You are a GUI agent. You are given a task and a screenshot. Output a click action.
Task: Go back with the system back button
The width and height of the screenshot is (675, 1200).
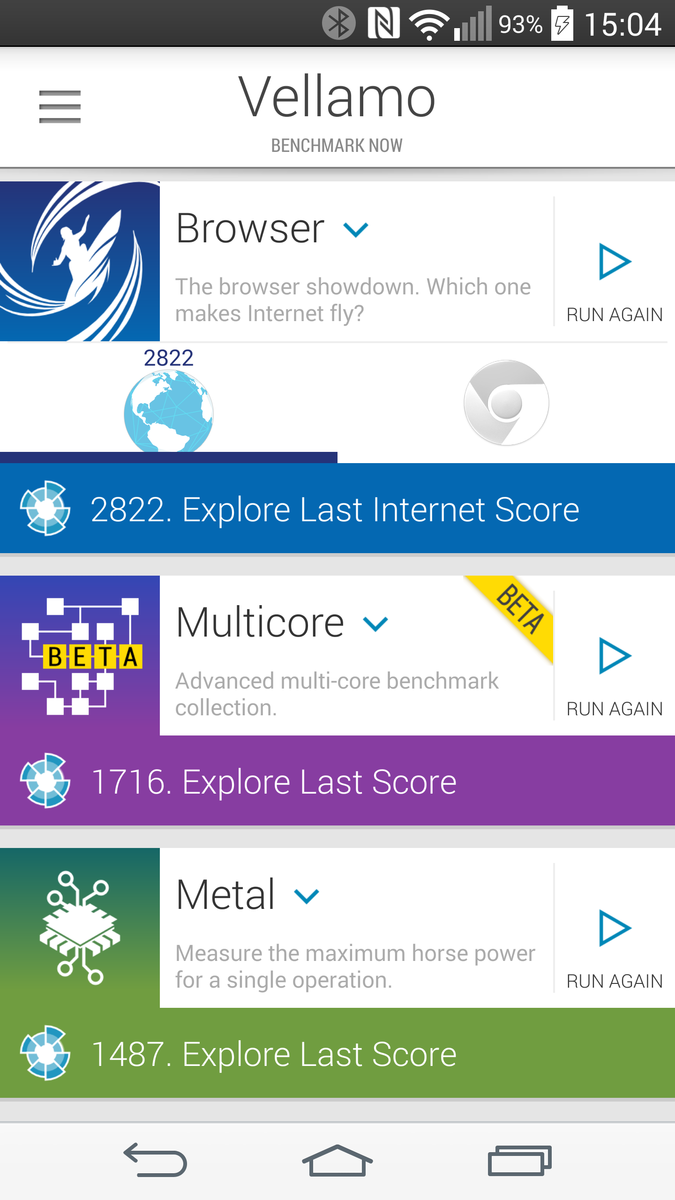tap(155, 1161)
